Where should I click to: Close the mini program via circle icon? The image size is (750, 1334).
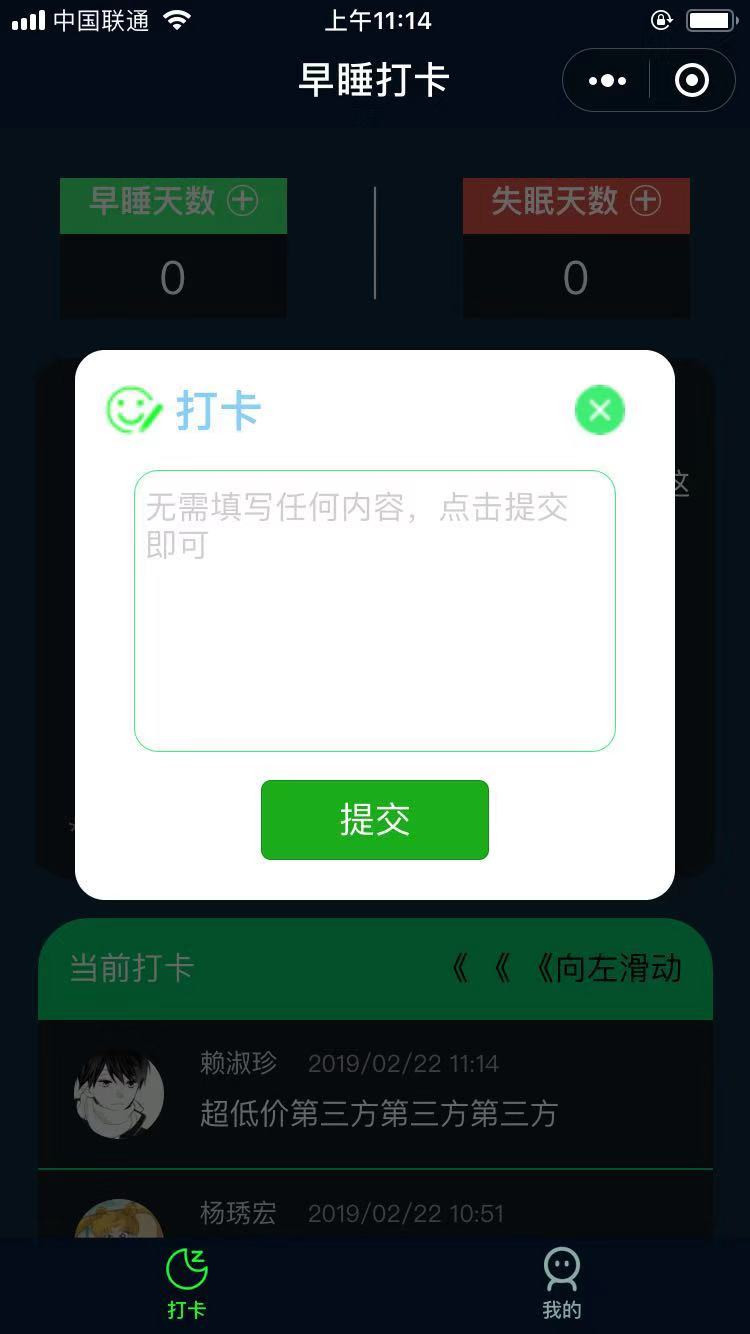tap(692, 81)
